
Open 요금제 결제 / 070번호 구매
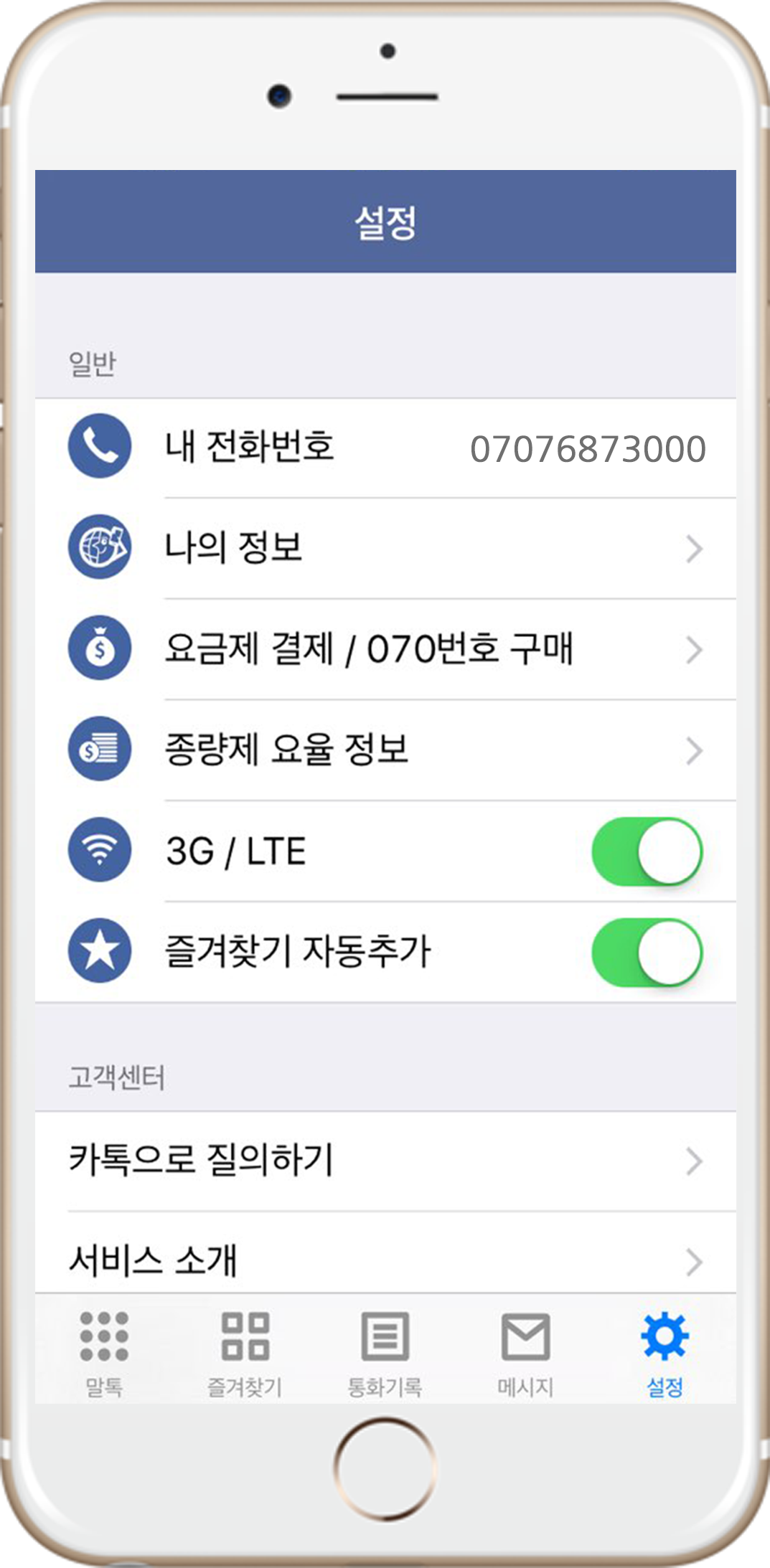(385, 650)
